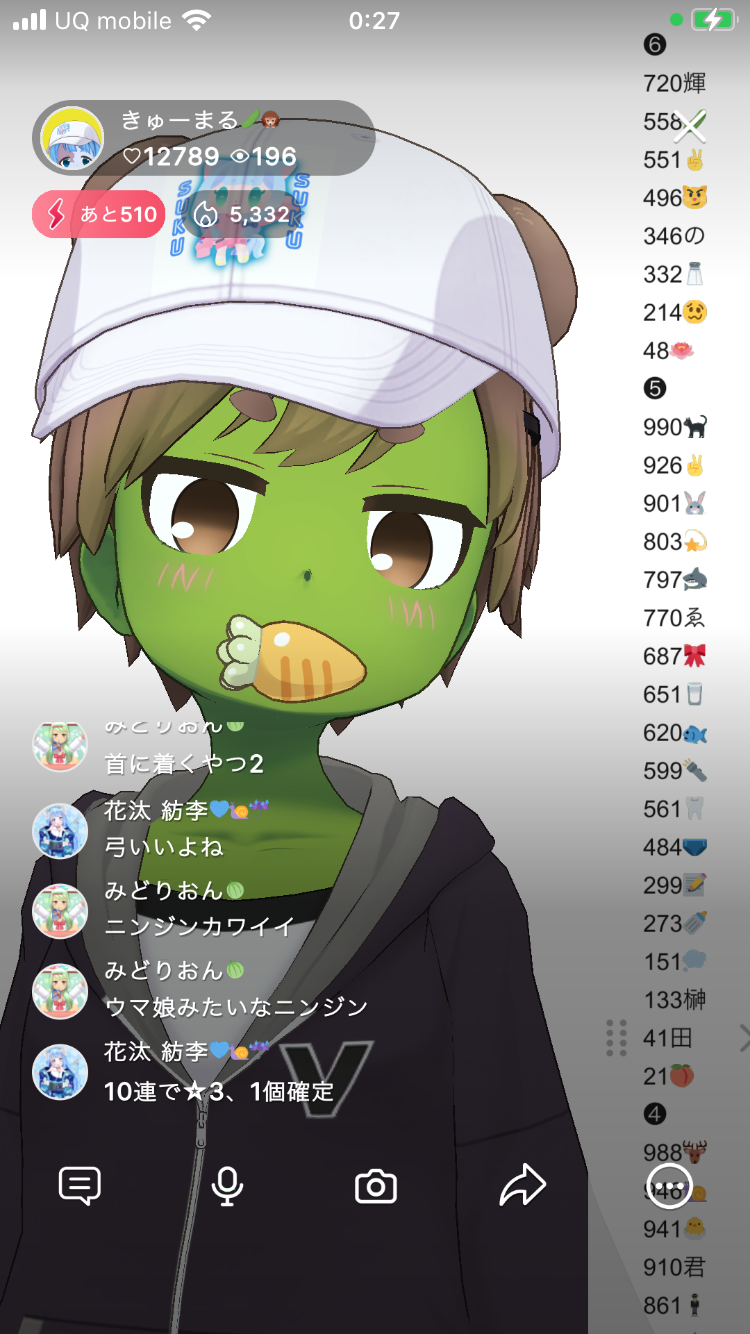Open みどりおん's avatar beside ニンジンカワイイ comment
Viewport: 750px width, 1334px height.
[x=60, y=910]
